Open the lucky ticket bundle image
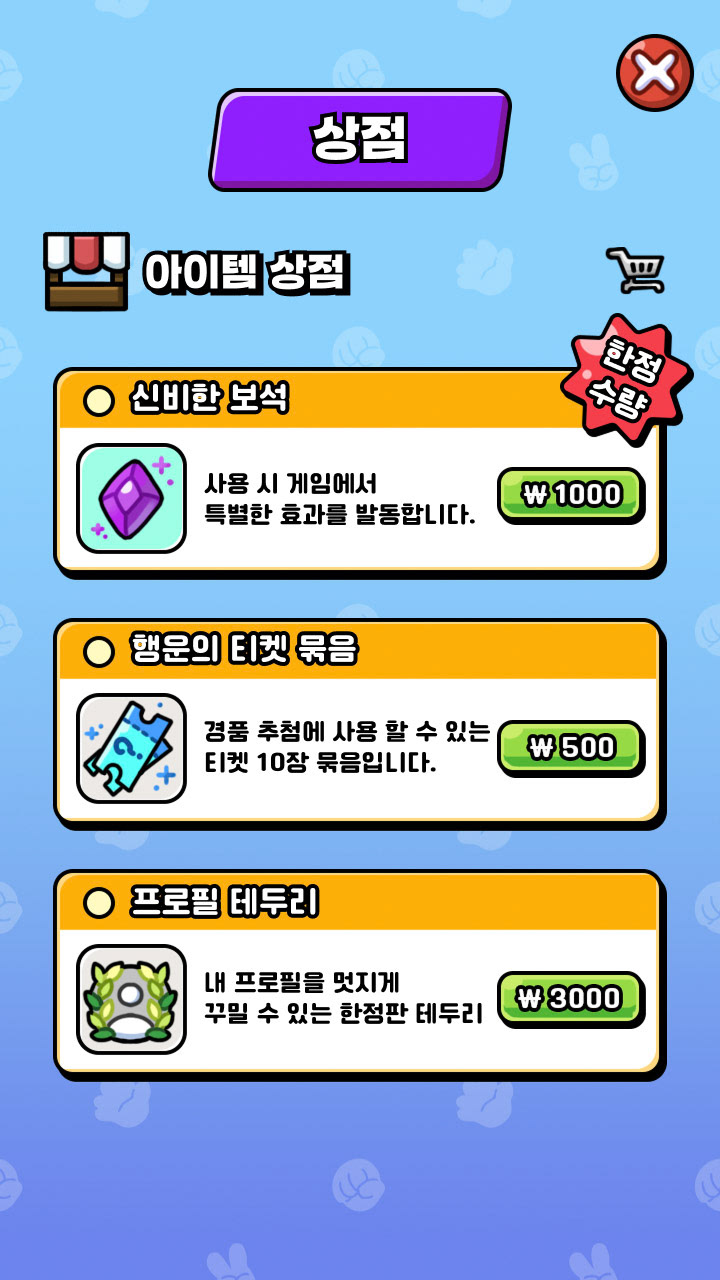Image resolution: width=720 pixels, height=1280 pixels. (x=131, y=748)
